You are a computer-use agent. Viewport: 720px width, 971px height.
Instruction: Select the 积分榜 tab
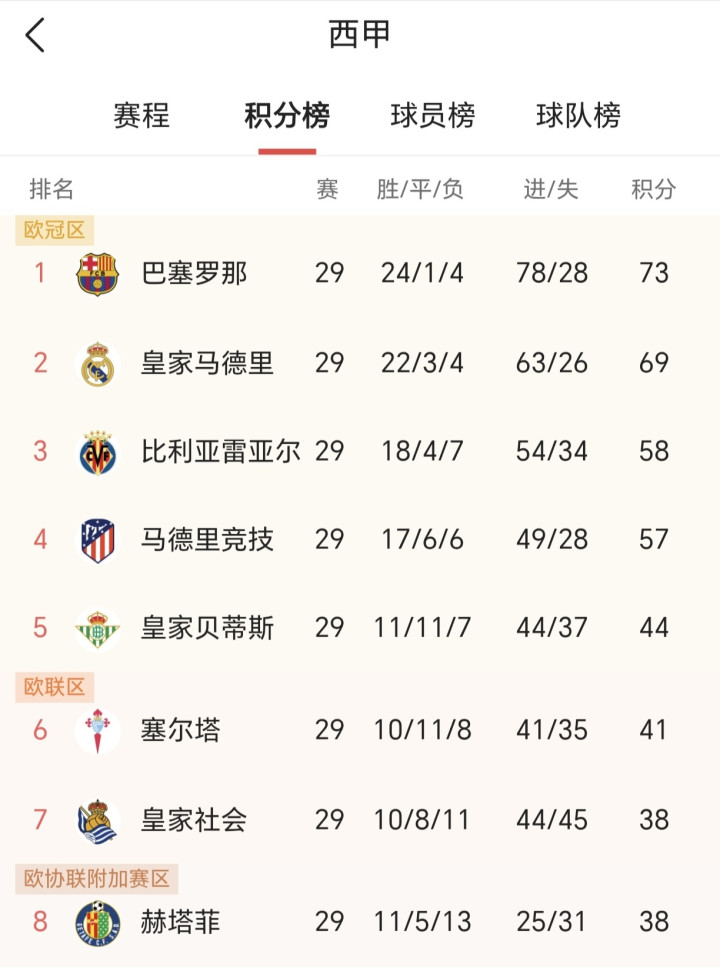click(x=287, y=116)
